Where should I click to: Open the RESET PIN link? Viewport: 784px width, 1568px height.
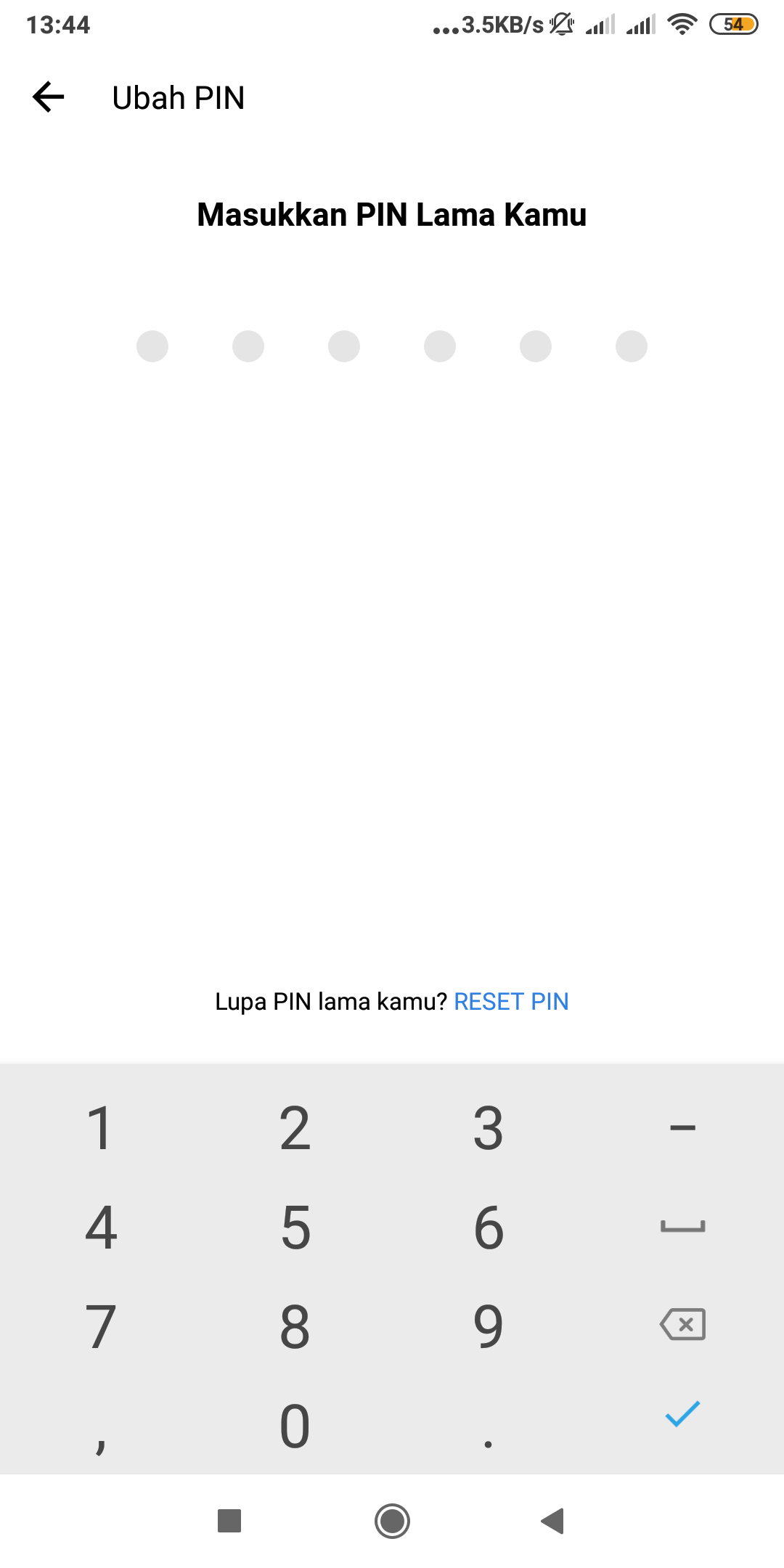[x=511, y=1002]
